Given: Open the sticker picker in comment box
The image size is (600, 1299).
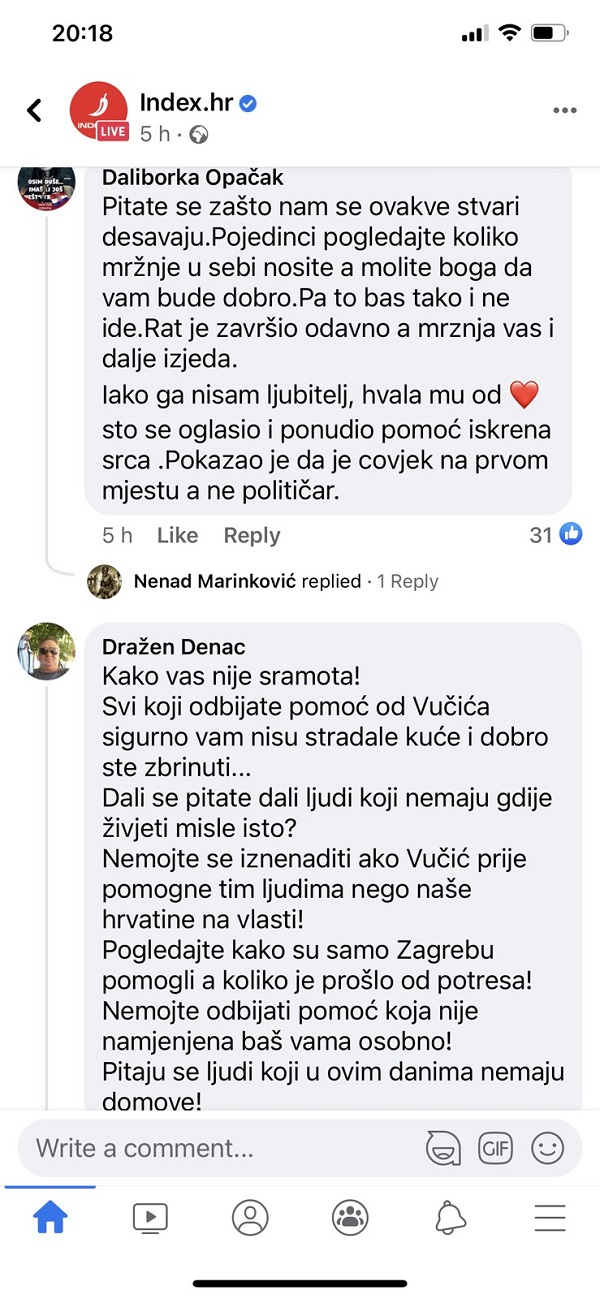Looking at the screenshot, I should coord(442,1147).
